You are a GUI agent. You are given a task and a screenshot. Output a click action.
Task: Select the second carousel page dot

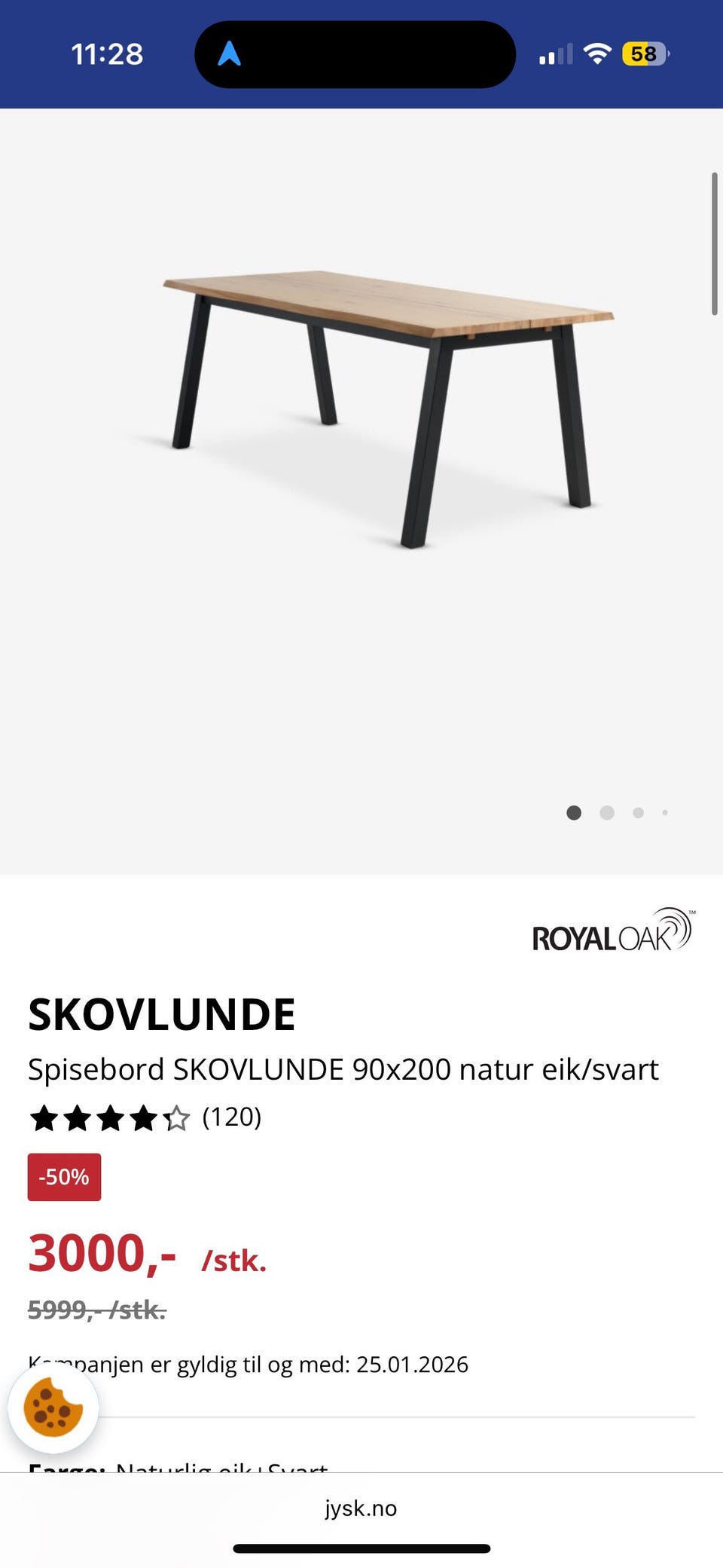(606, 813)
